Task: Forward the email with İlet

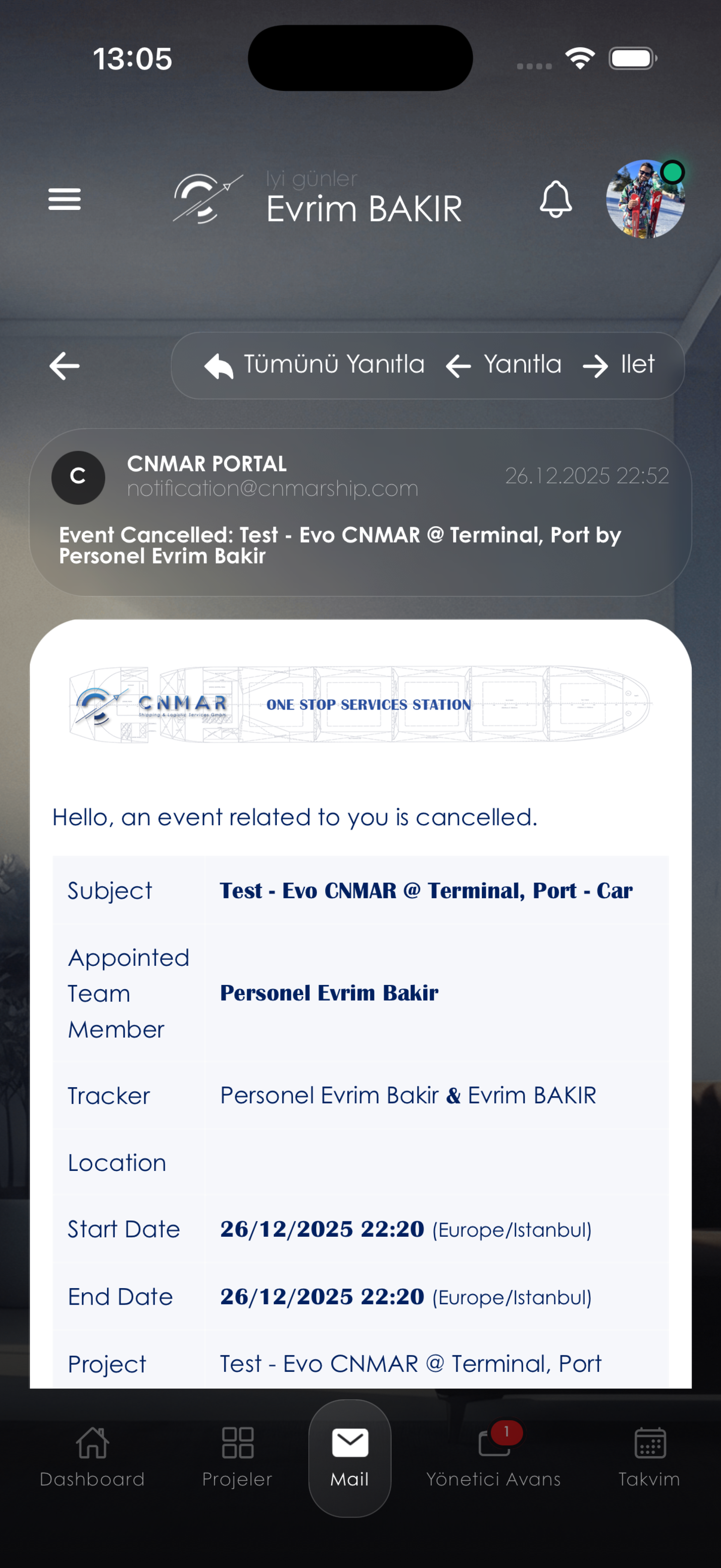Action: point(619,365)
